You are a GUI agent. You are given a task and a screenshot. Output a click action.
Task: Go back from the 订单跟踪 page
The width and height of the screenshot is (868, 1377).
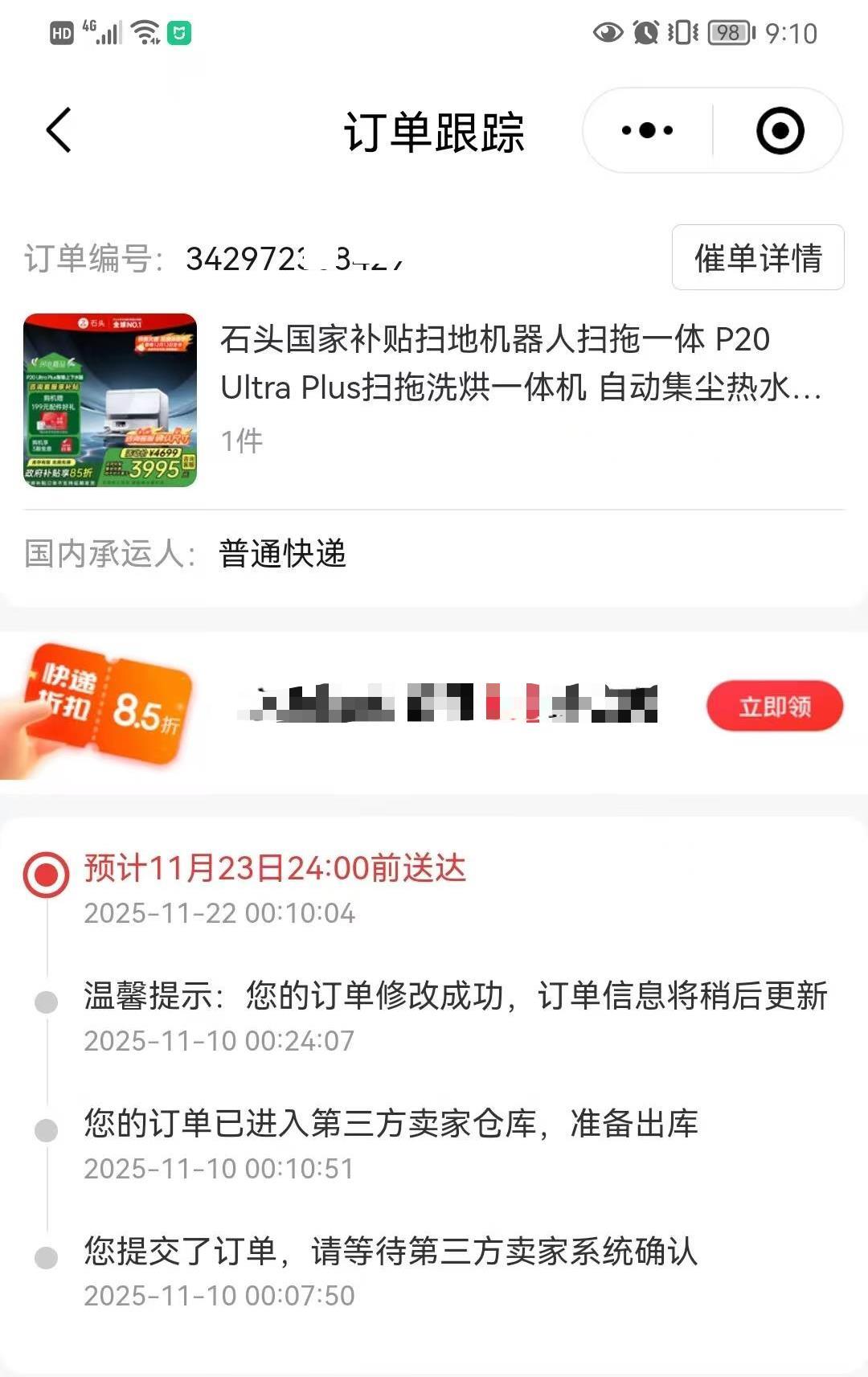coord(59,130)
